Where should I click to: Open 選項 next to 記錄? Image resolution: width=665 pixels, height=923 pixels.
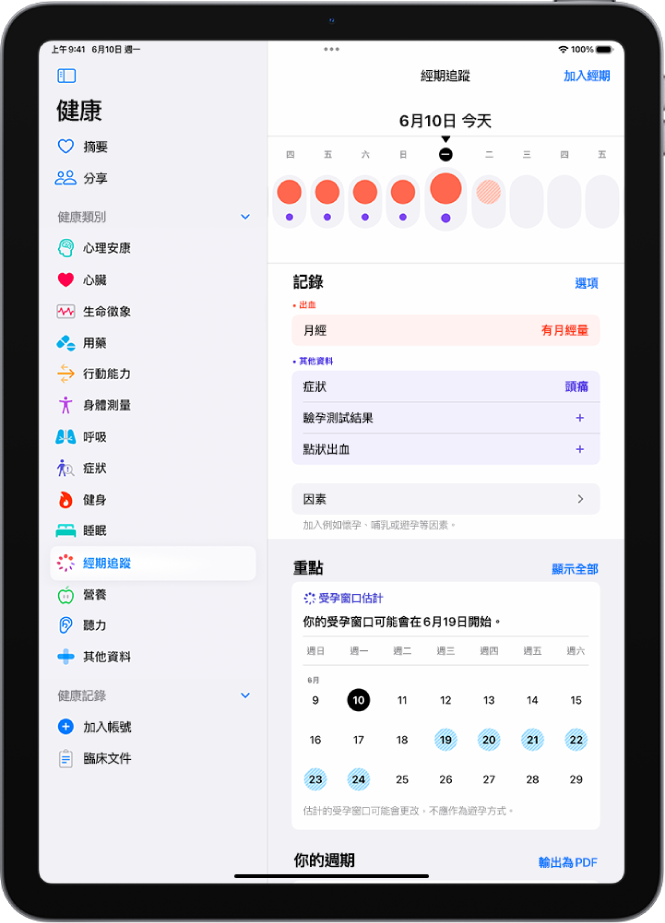(x=586, y=283)
